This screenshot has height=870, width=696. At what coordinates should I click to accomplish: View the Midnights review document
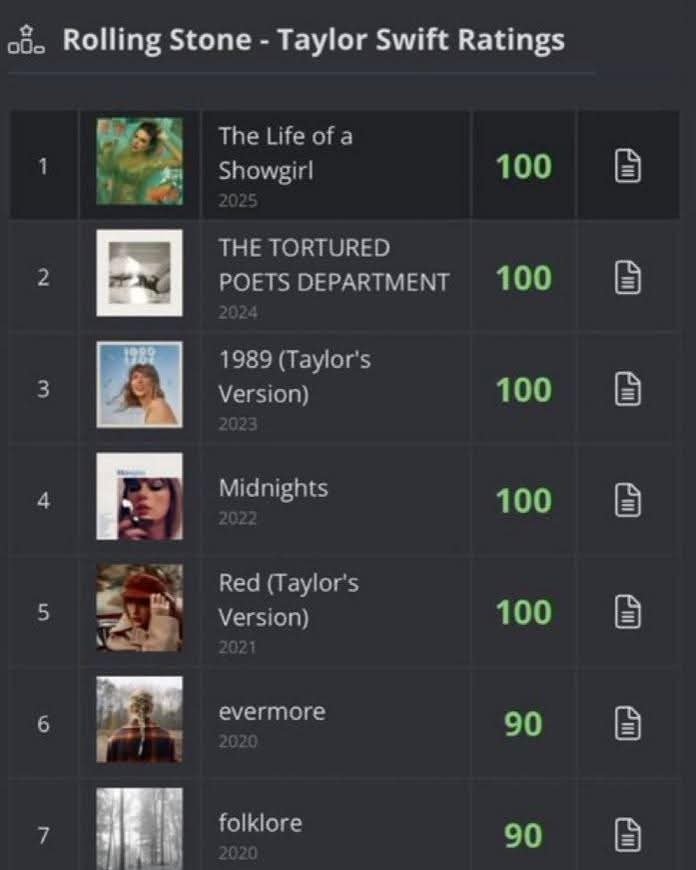tap(627, 500)
